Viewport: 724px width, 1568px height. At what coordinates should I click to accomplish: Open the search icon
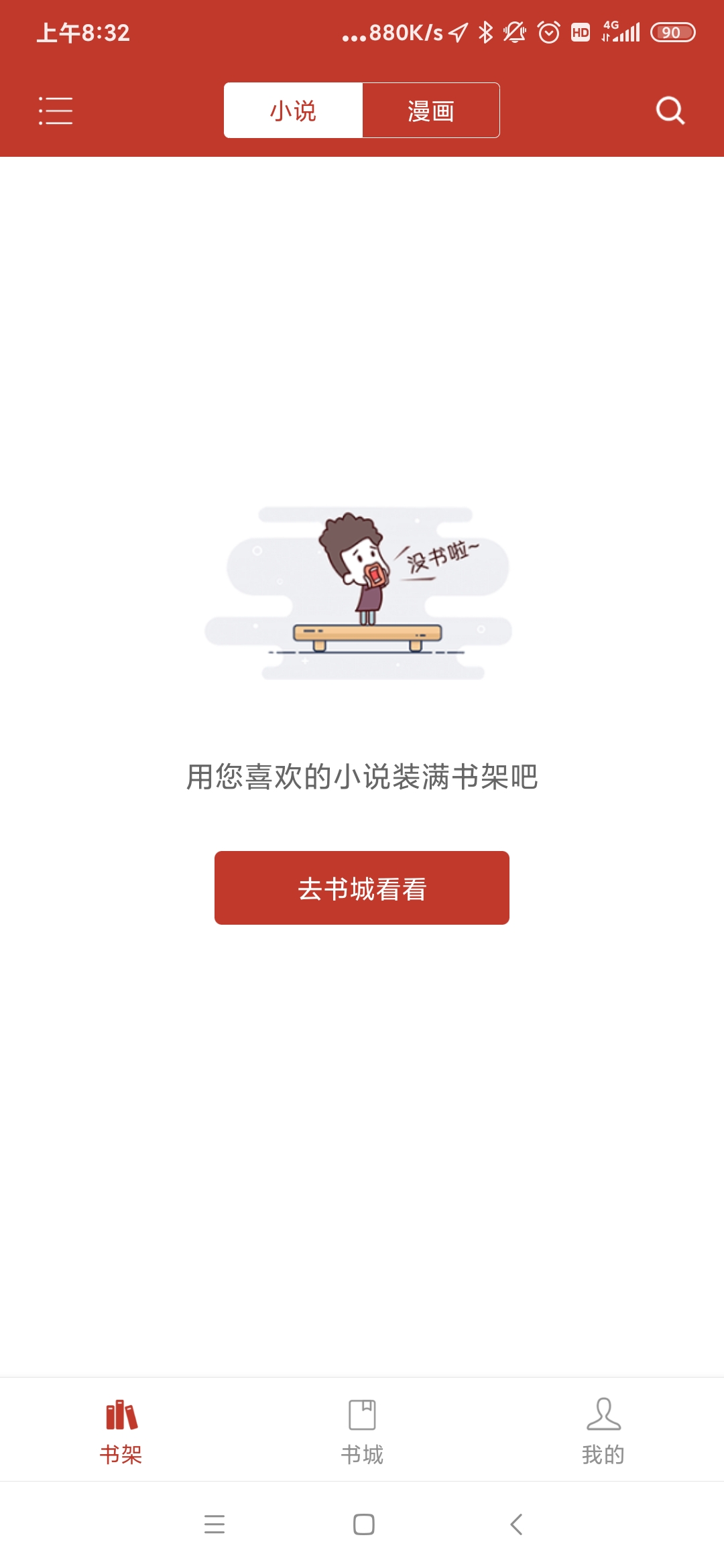click(x=670, y=111)
